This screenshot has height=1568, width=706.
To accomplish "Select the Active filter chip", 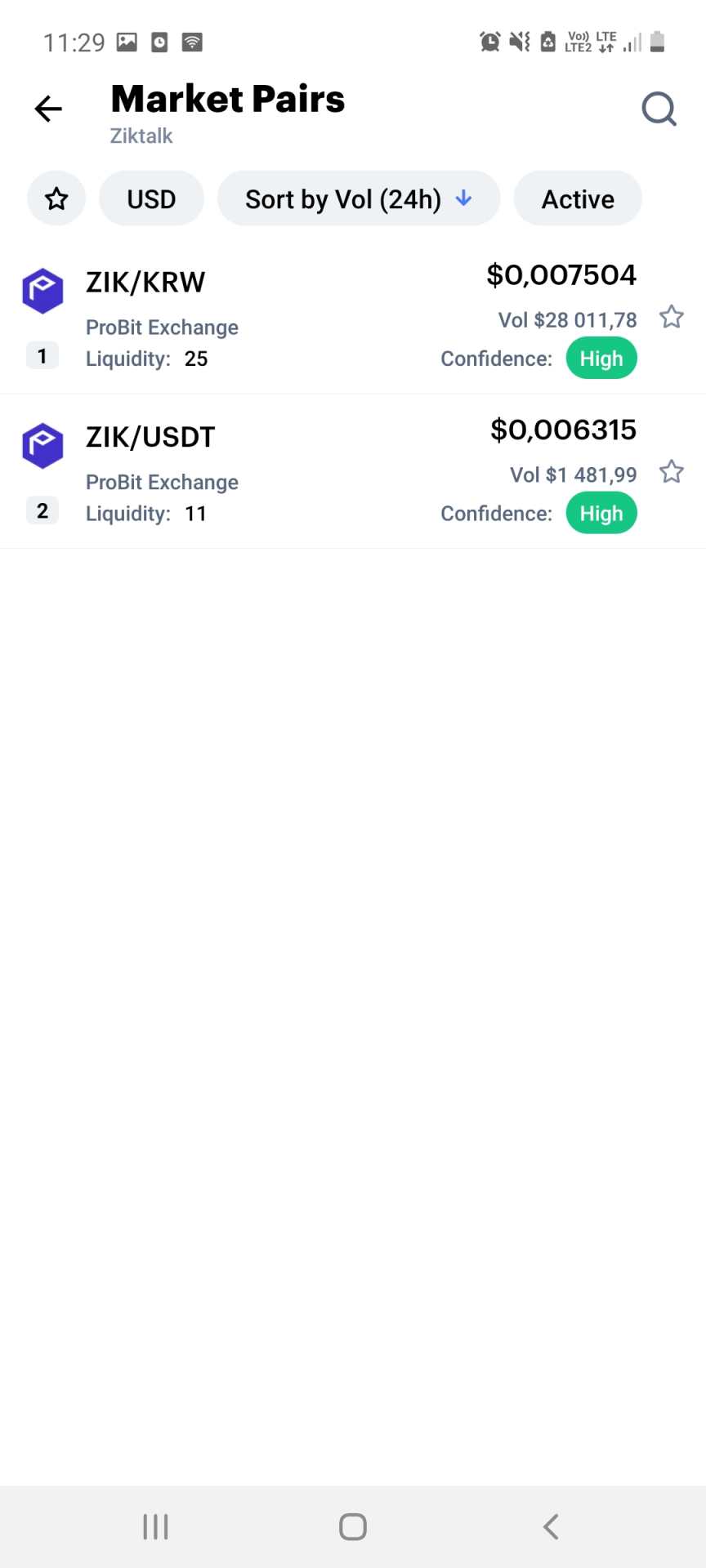I will coord(578,198).
